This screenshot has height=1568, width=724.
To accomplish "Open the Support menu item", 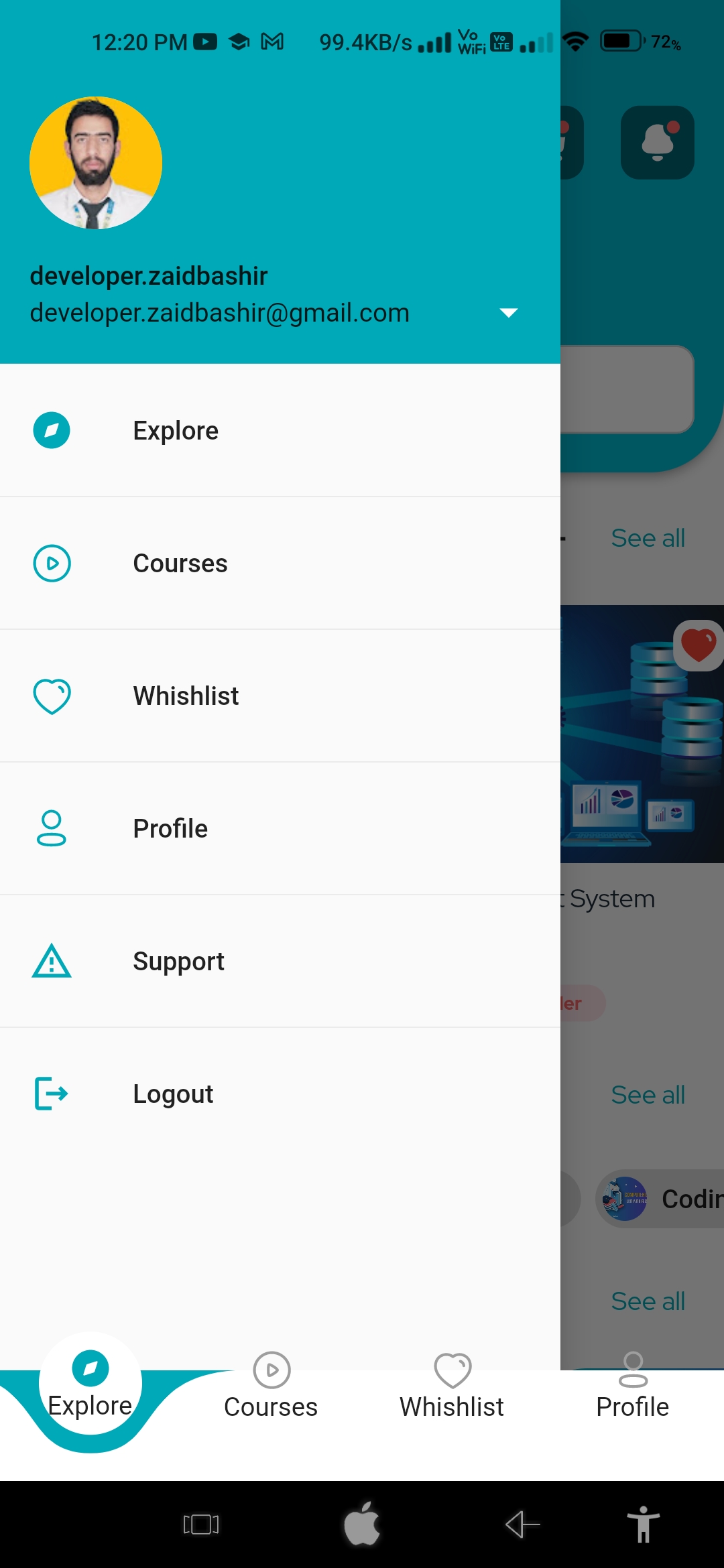I will pyautogui.click(x=280, y=961).
